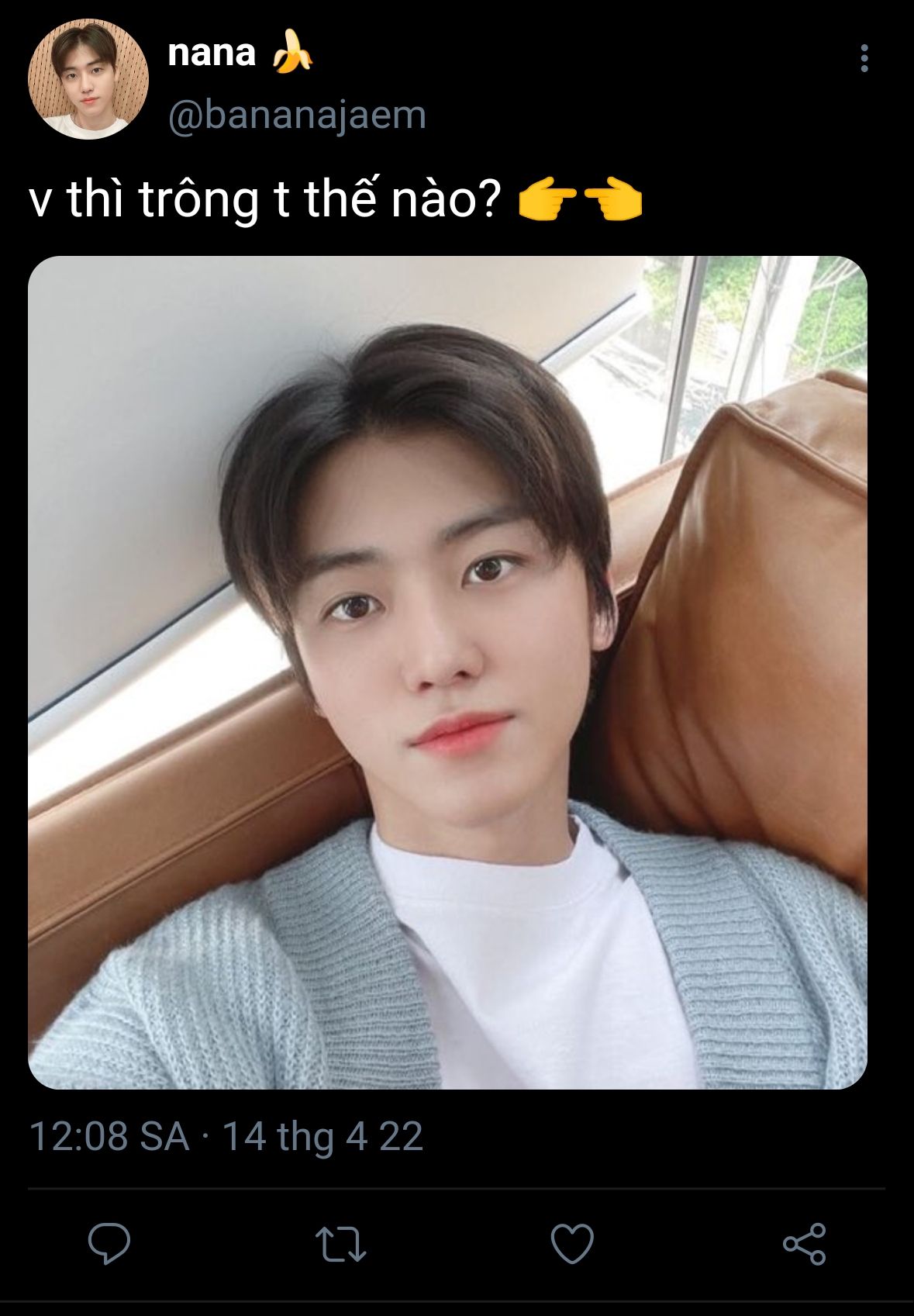Screen dimensions: 914x1316
Task: Like nana's tweet with the heart
Action: coord(572,1243)
